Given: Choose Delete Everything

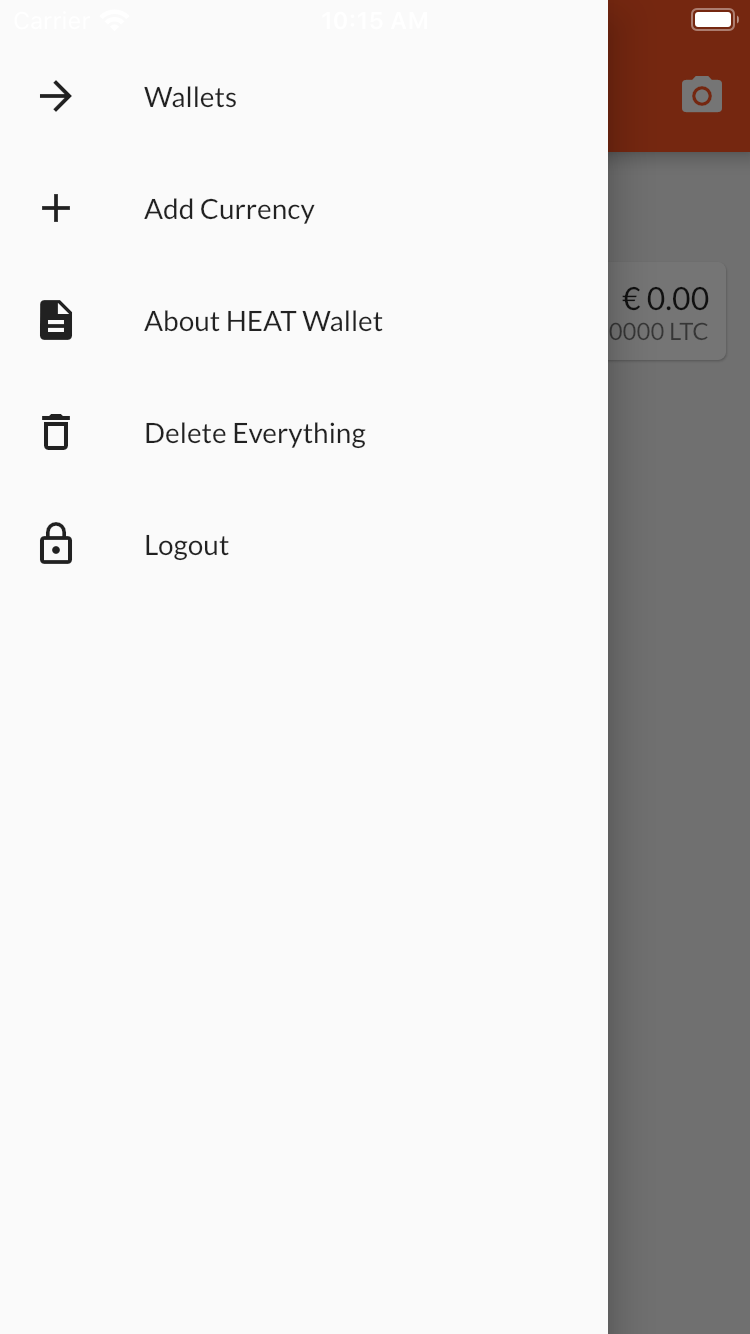Looking at the screenshot, I should click(304, 433).
